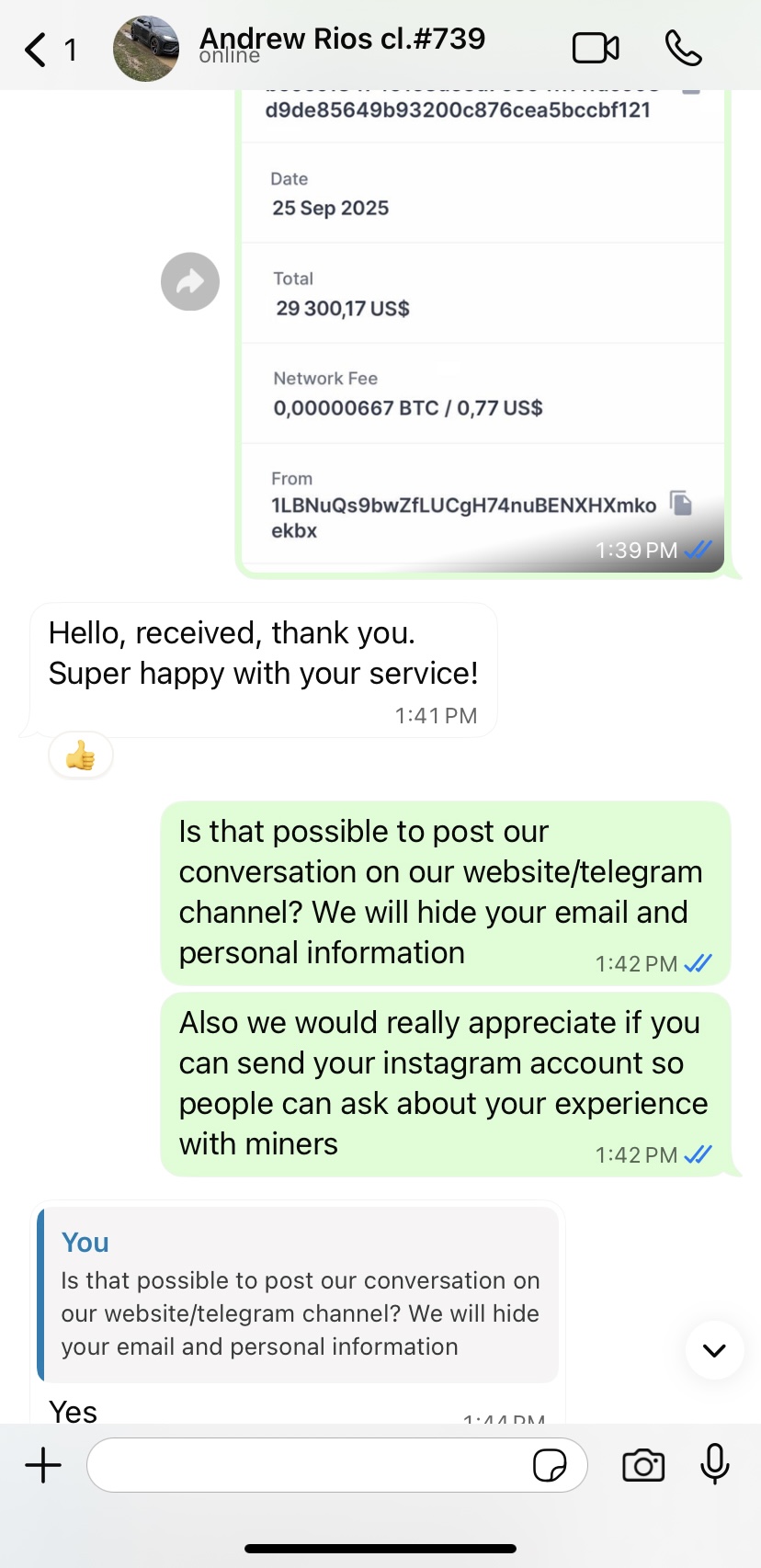Open the attachment plus menu
This screenshot has width=761, height=1568.
click(43, 1465)
